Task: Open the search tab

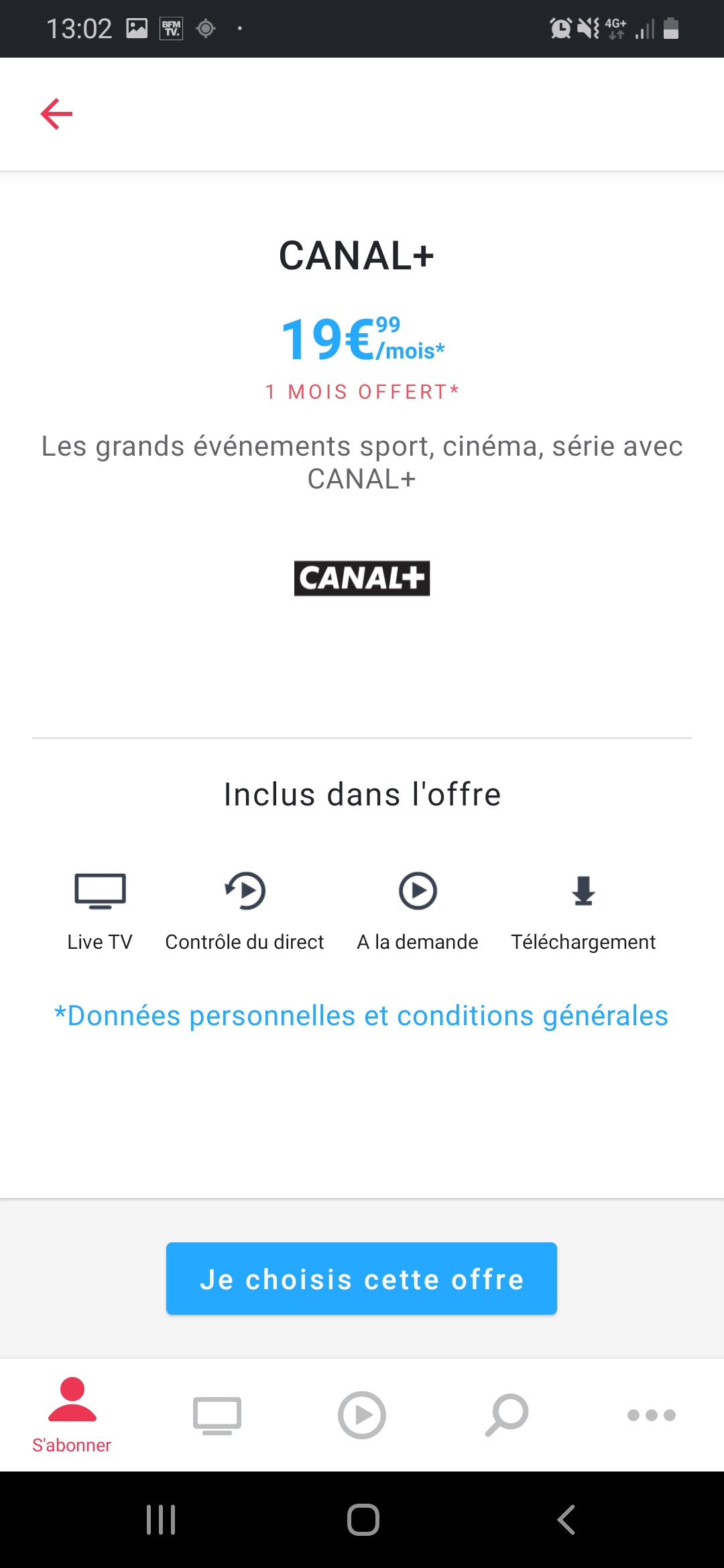Action: click(507, 1415)
